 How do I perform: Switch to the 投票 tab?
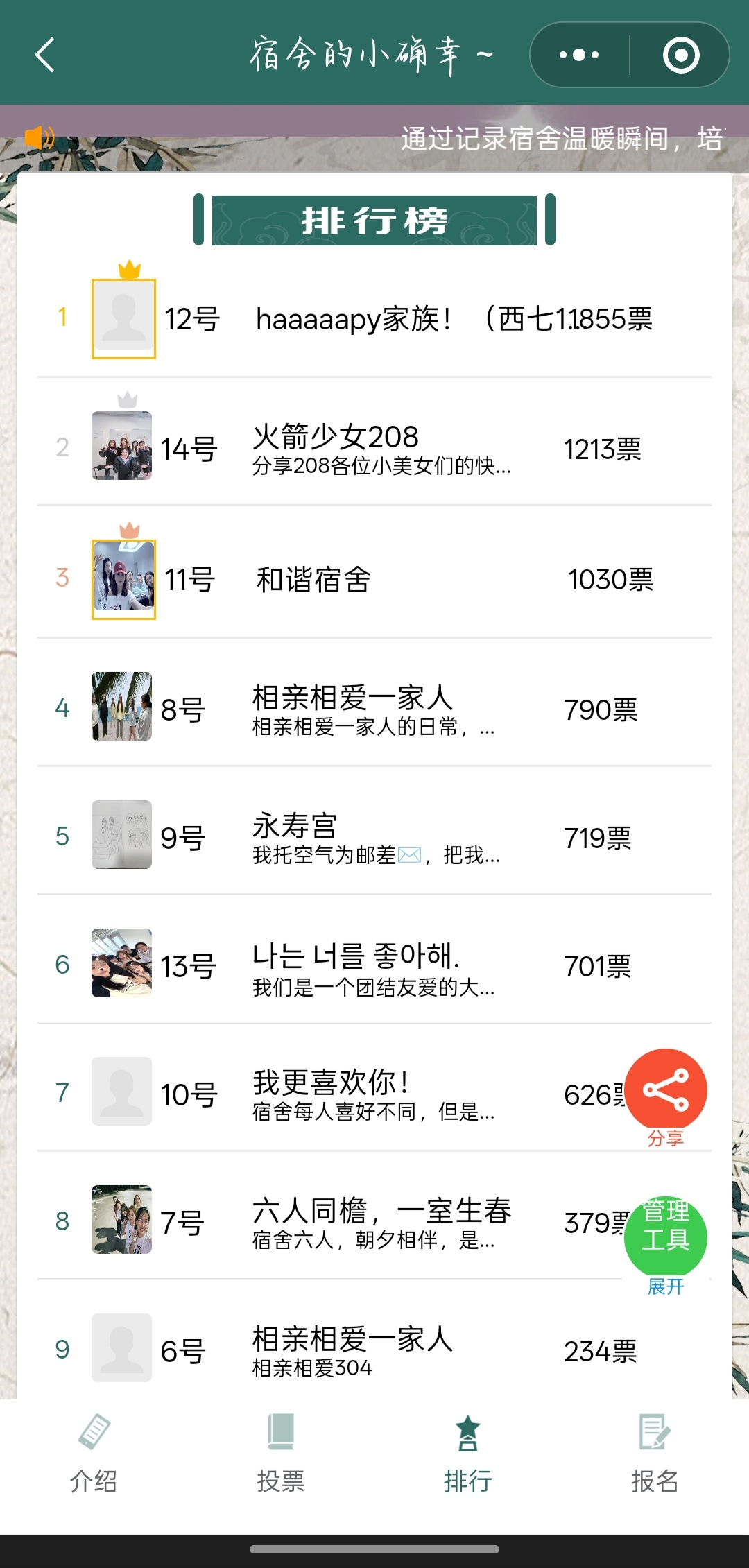coord(281,1453)
